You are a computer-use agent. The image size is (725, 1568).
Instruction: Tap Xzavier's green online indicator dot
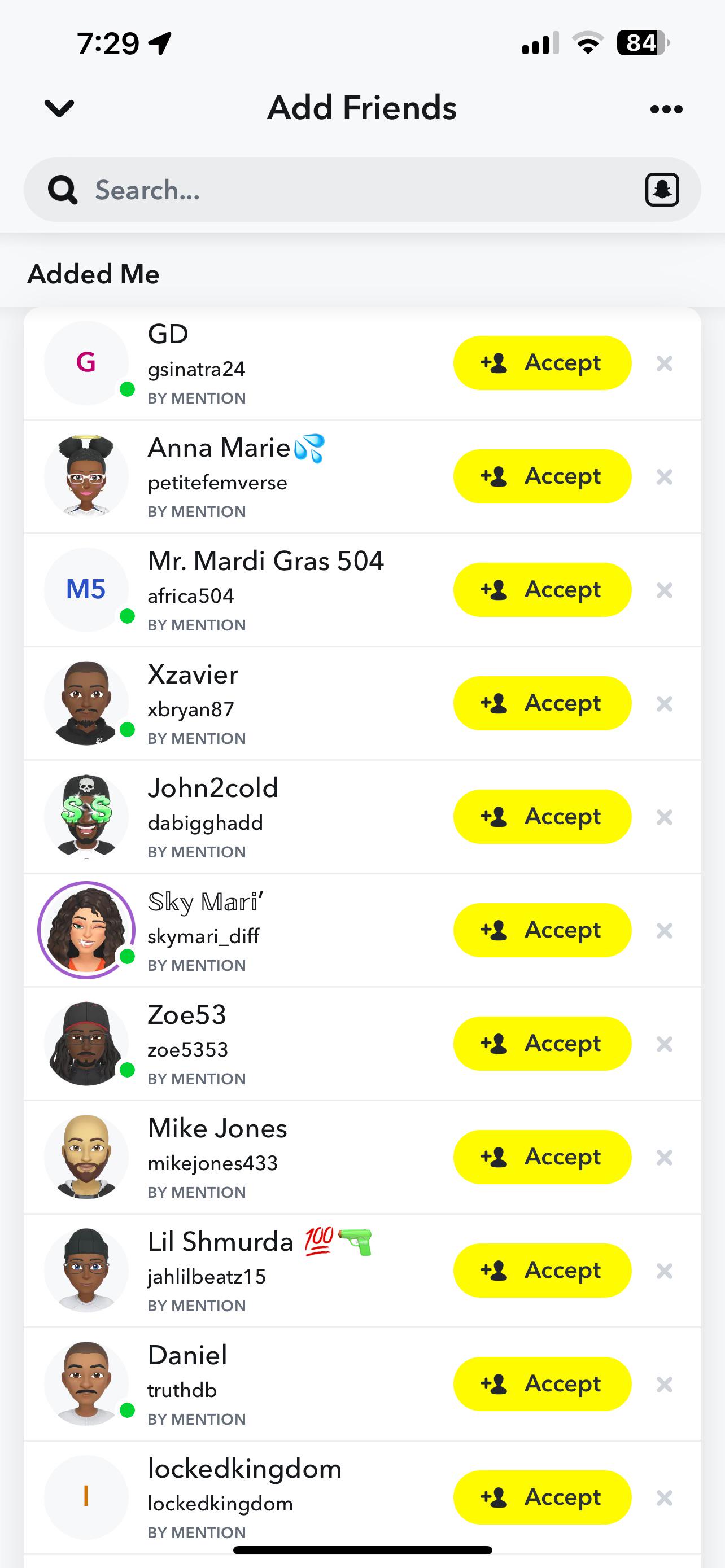(126, 731)
